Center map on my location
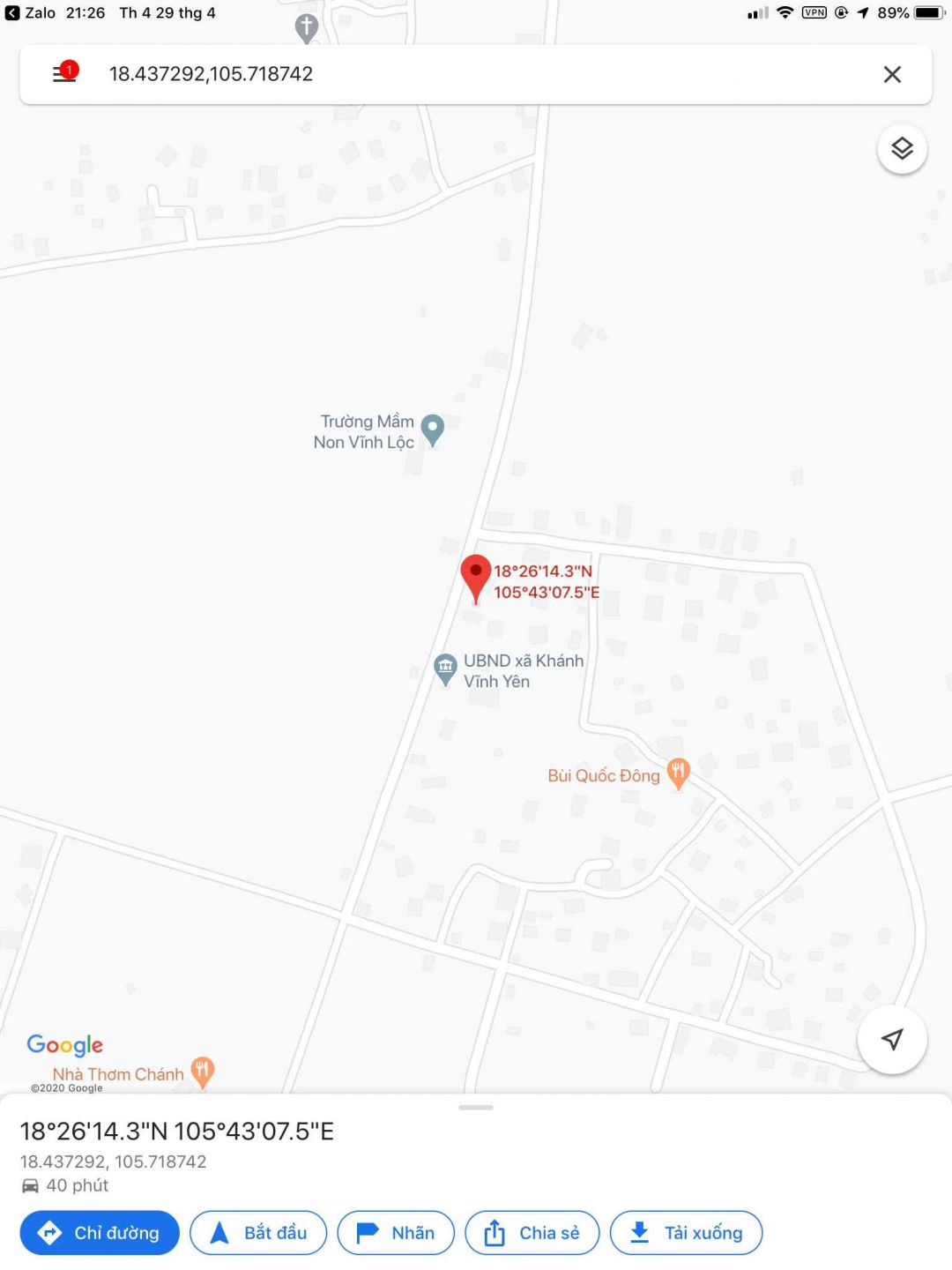 892,1039
